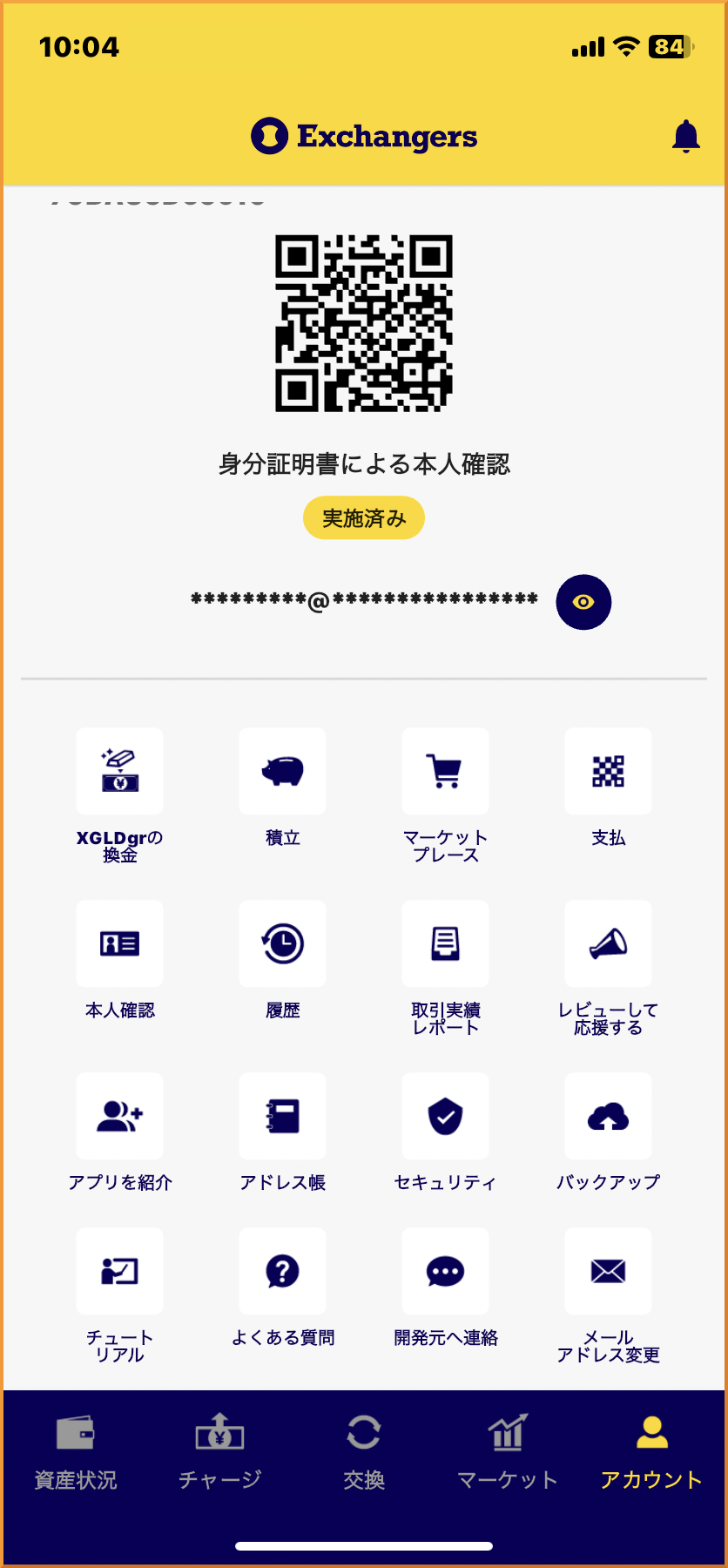Open the notifications bell
Image resolution: width=728 pixels, height=1568 pixels.
(x=686, y=137)
